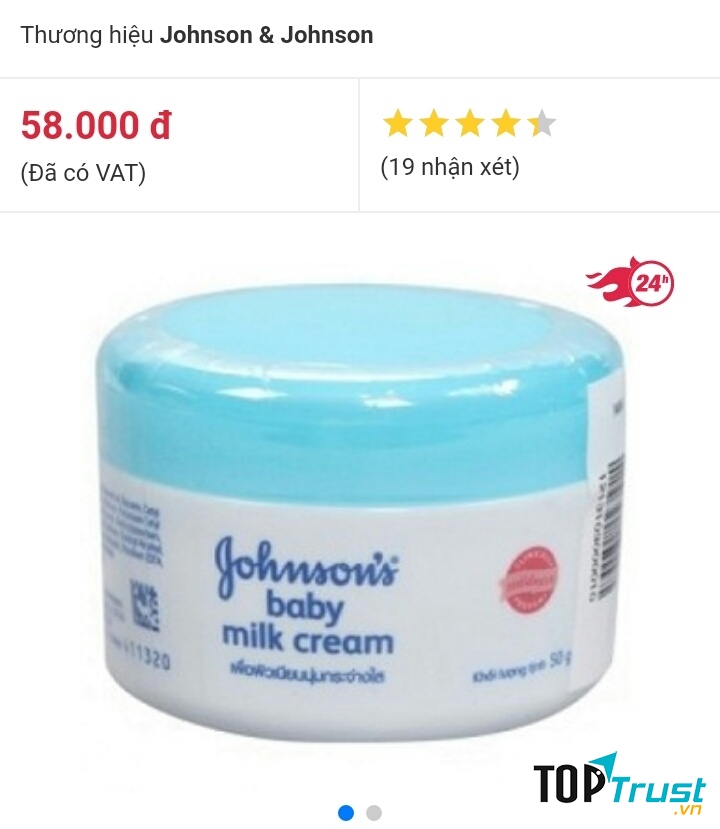This screenshot has width=720, height=829.
Task: Click the product jar photo
Action: pyautogui.click(x=350, y=500)
